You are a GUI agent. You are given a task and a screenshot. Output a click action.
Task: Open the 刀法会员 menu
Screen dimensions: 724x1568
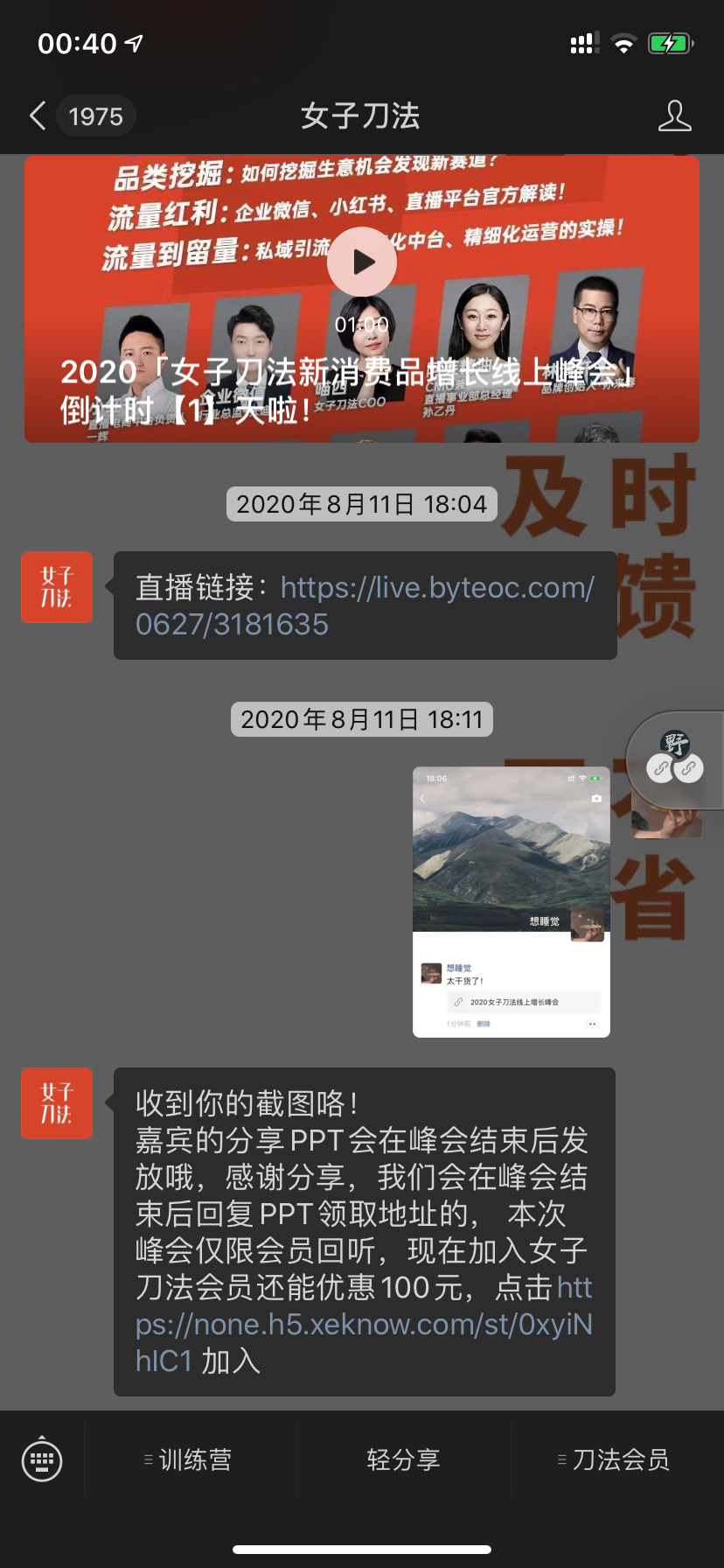pyautogui.click(x=617, y=1459)
